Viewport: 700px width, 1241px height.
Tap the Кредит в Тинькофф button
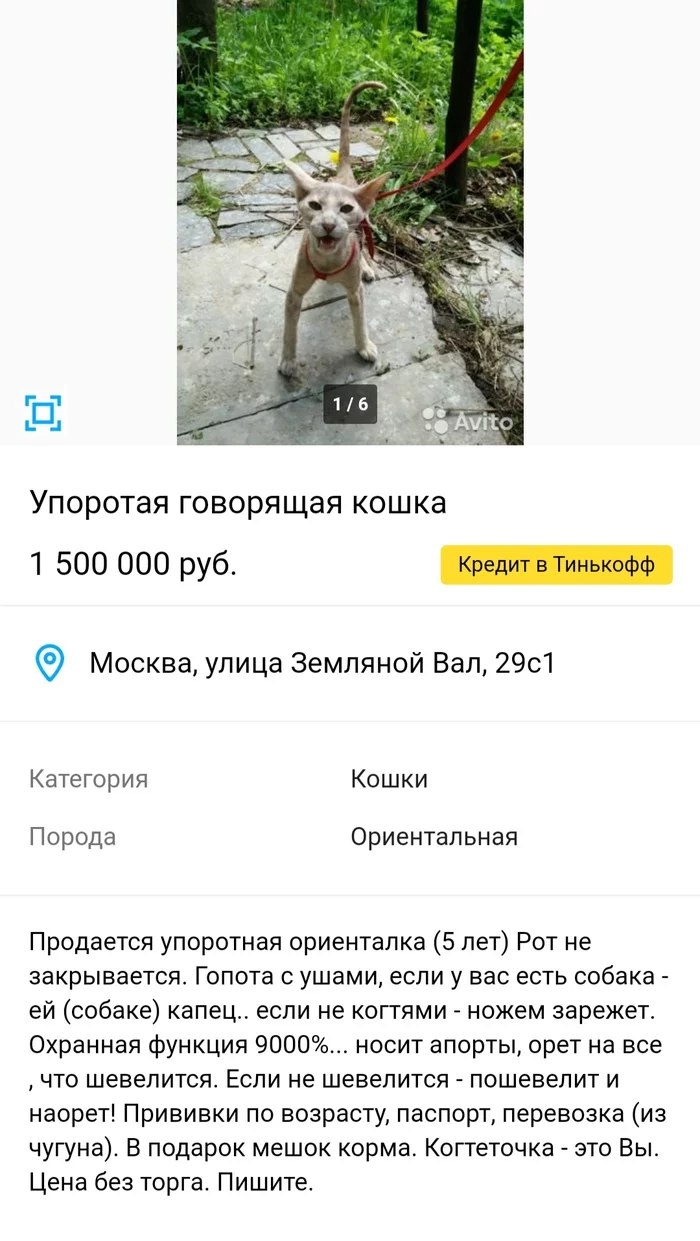[x=556, y=565]
